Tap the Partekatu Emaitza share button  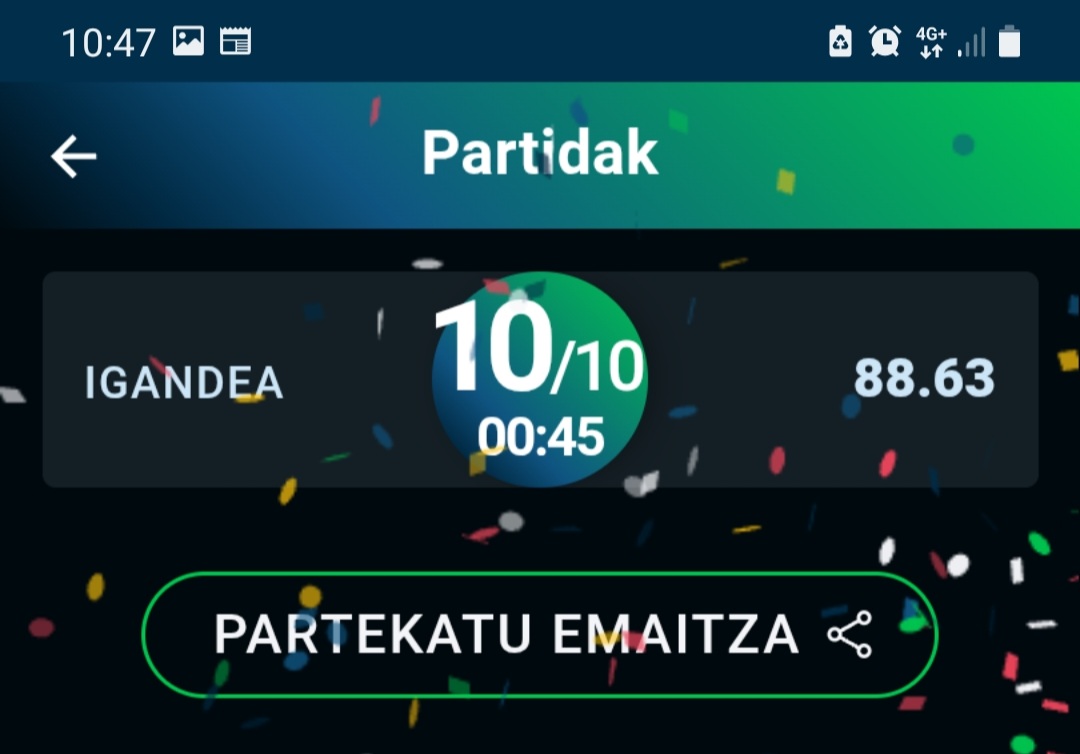[x=539, y=634]
